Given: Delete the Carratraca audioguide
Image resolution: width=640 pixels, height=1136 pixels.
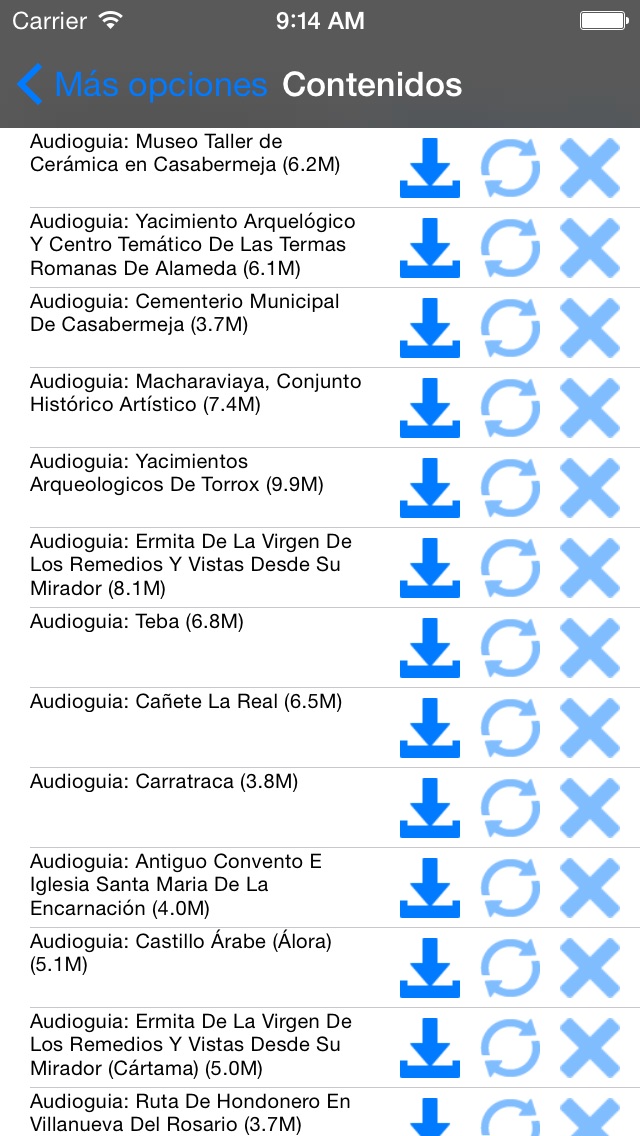Looking at the screenshot, I should click(590, 808).
